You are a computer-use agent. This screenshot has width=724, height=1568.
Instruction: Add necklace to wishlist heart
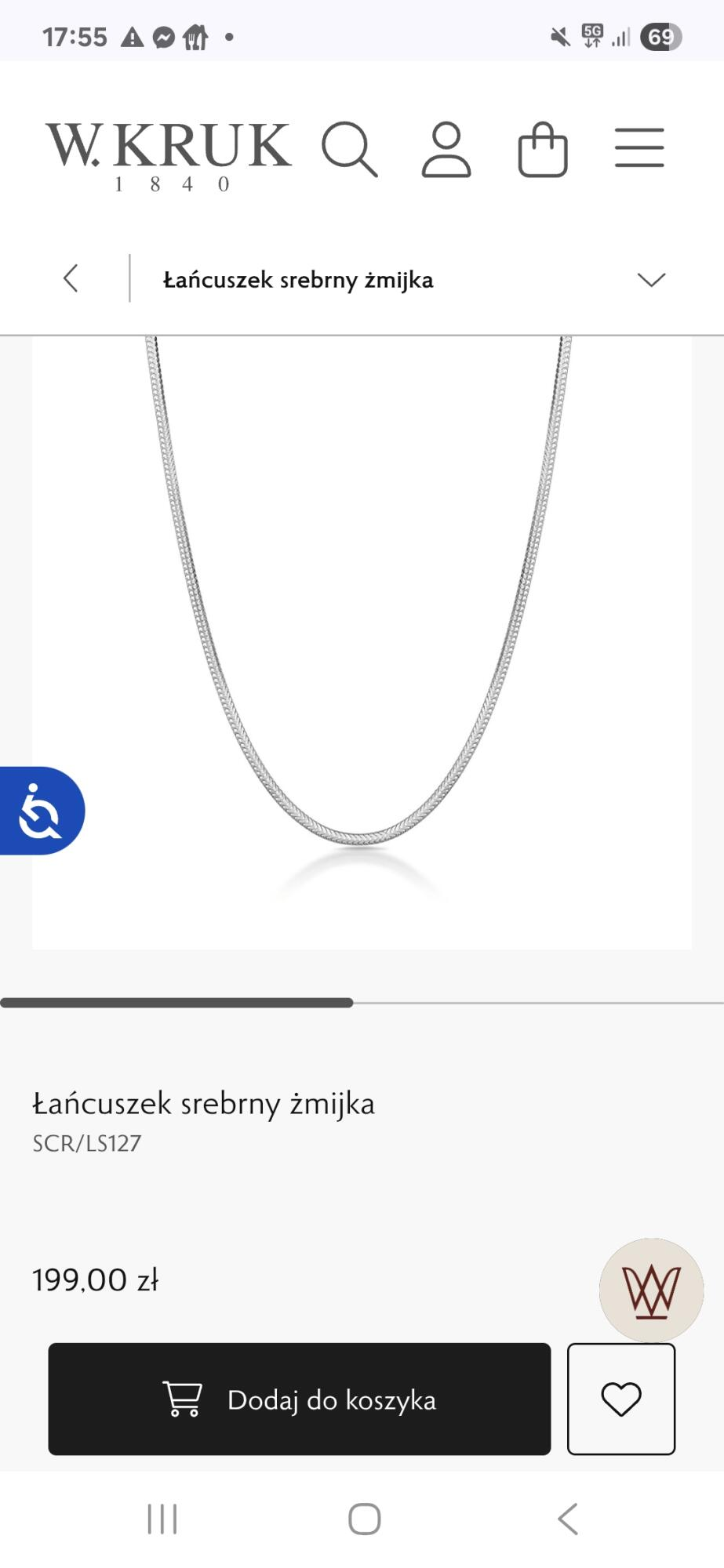point(621,1399)
